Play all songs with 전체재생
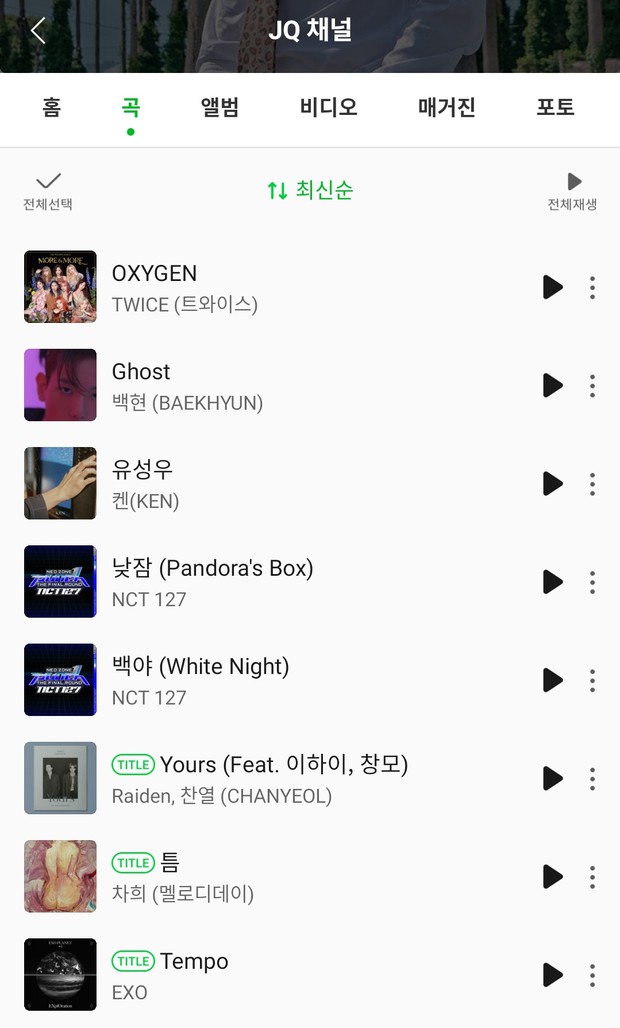620x1028 pixels. pyautogui.click(x=572, y=191)
